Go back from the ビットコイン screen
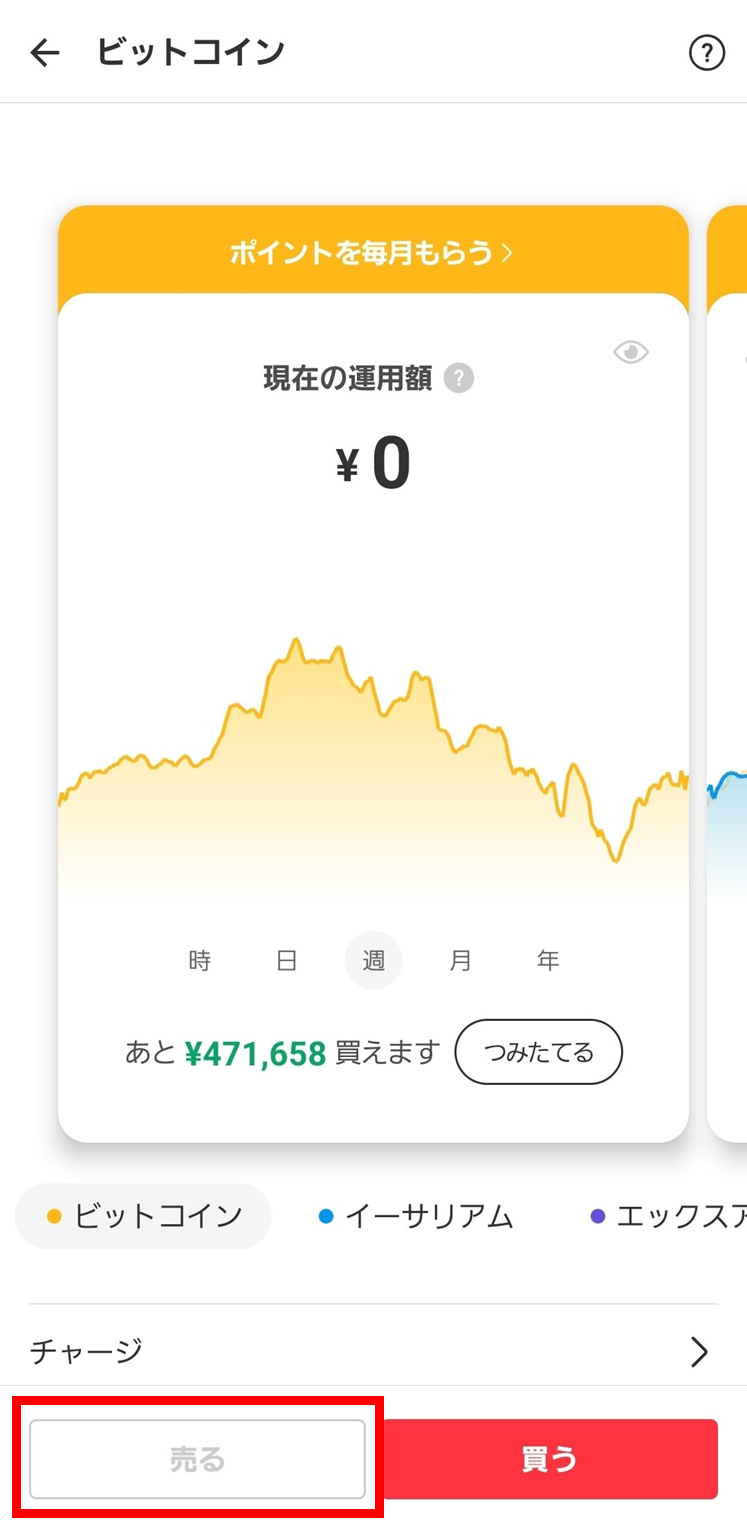Screen dimensions: 747x1532 [45, 52]
